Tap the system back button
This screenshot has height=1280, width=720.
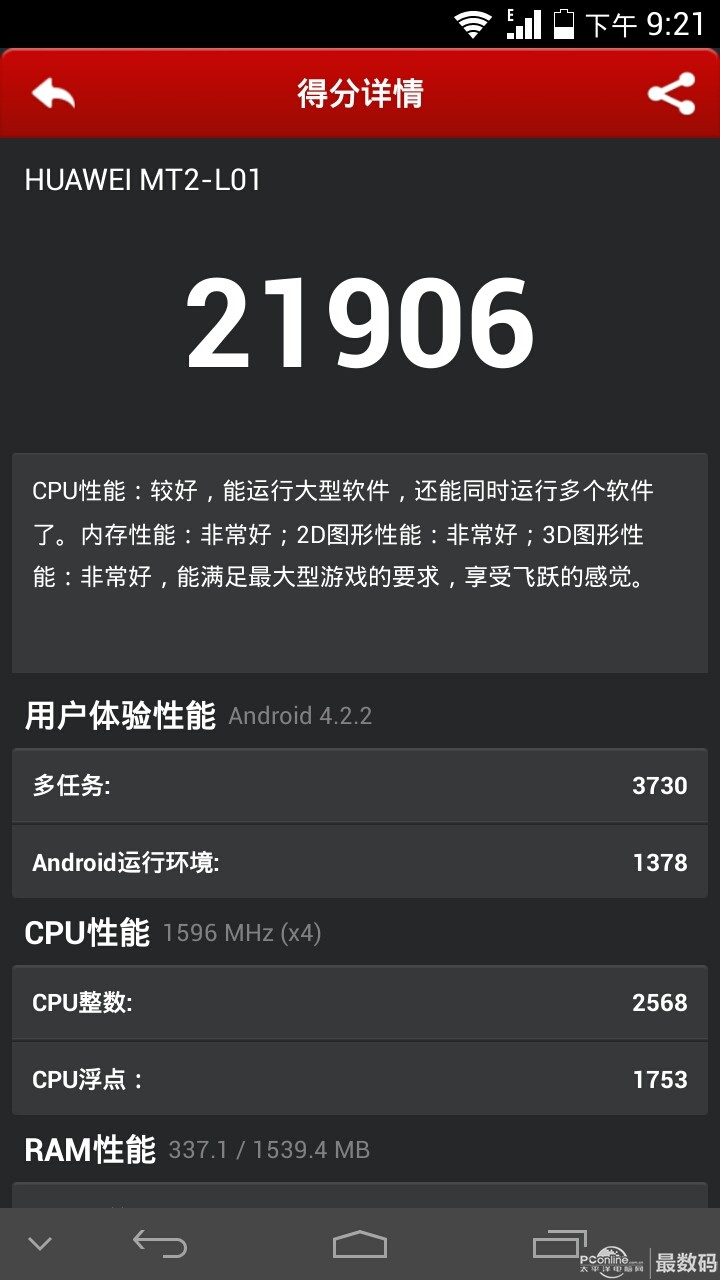pos(160,1244)
